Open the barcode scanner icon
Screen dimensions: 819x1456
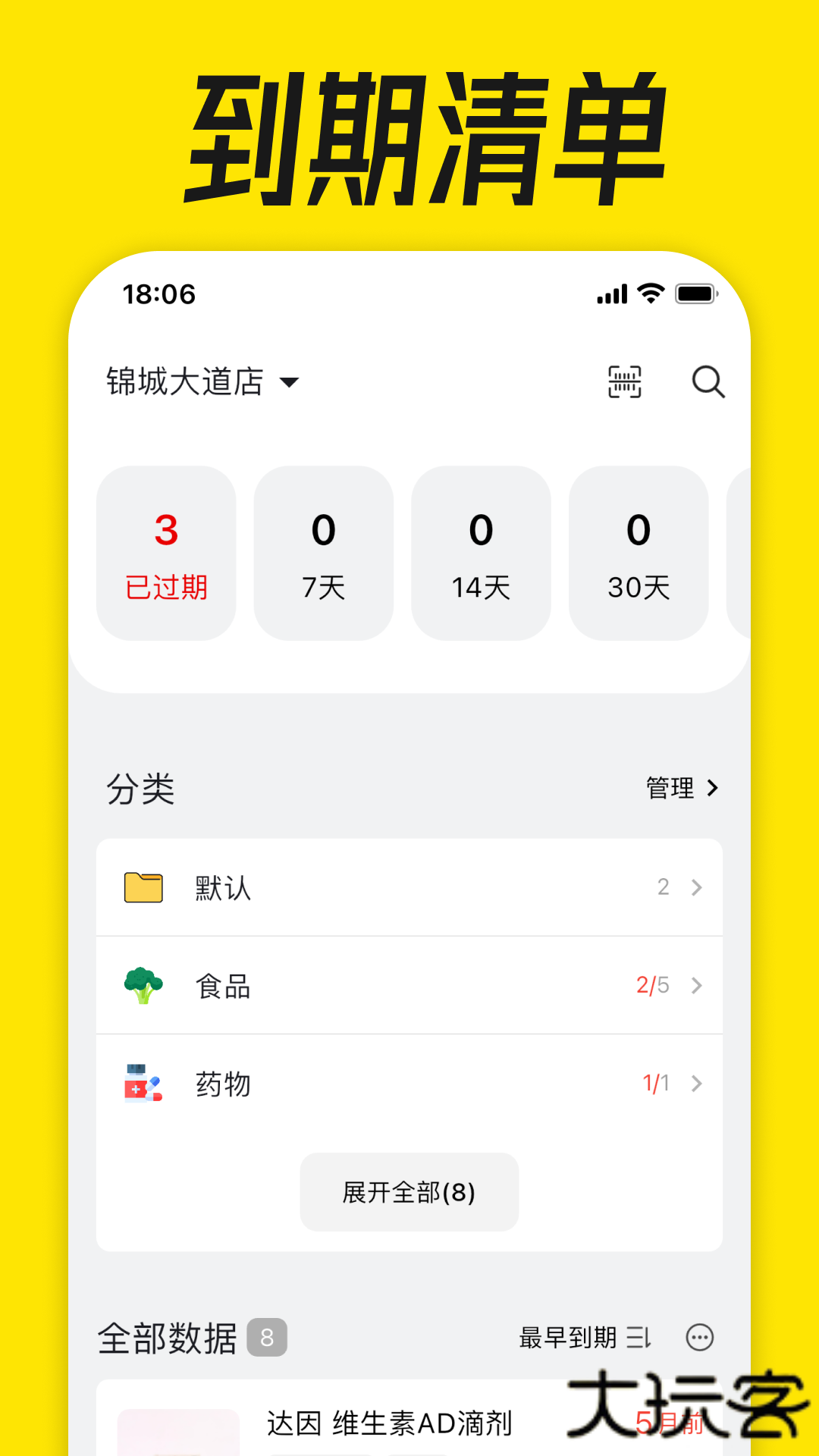point(623,382)
